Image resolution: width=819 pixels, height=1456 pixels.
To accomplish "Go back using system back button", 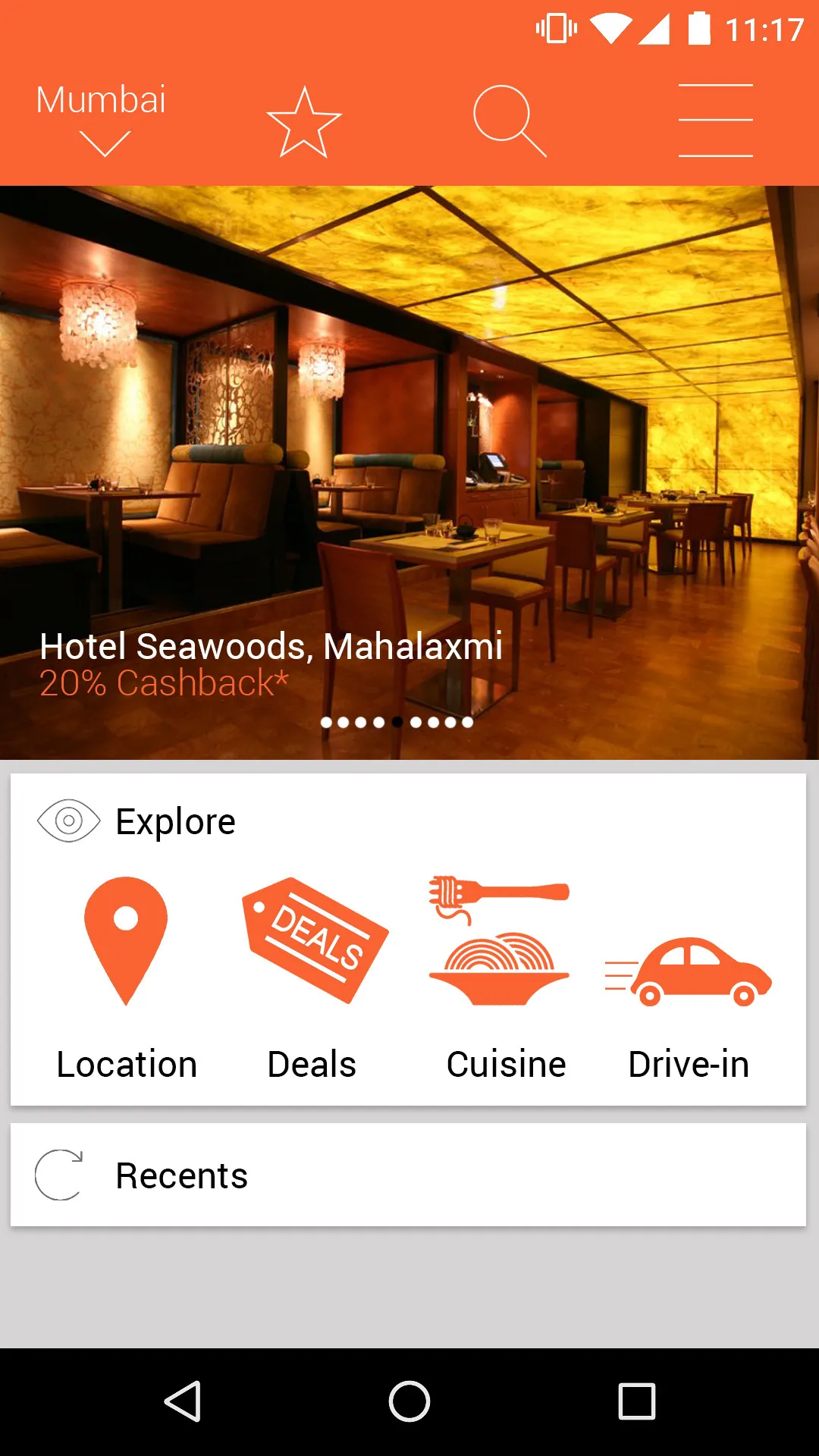I will [183, 1401].
